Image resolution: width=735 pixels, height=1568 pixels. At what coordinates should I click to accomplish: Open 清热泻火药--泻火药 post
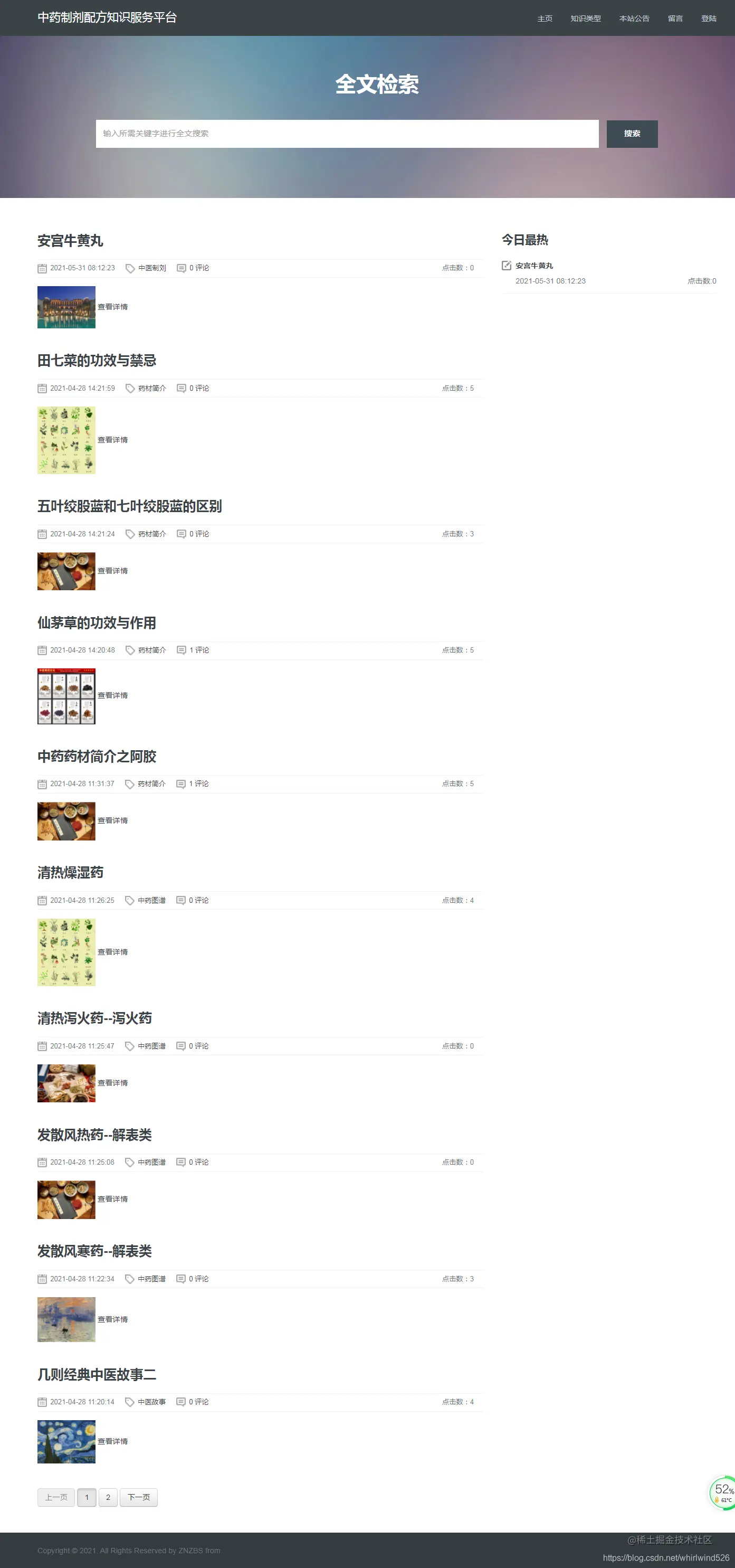(x=94, y=1018)
